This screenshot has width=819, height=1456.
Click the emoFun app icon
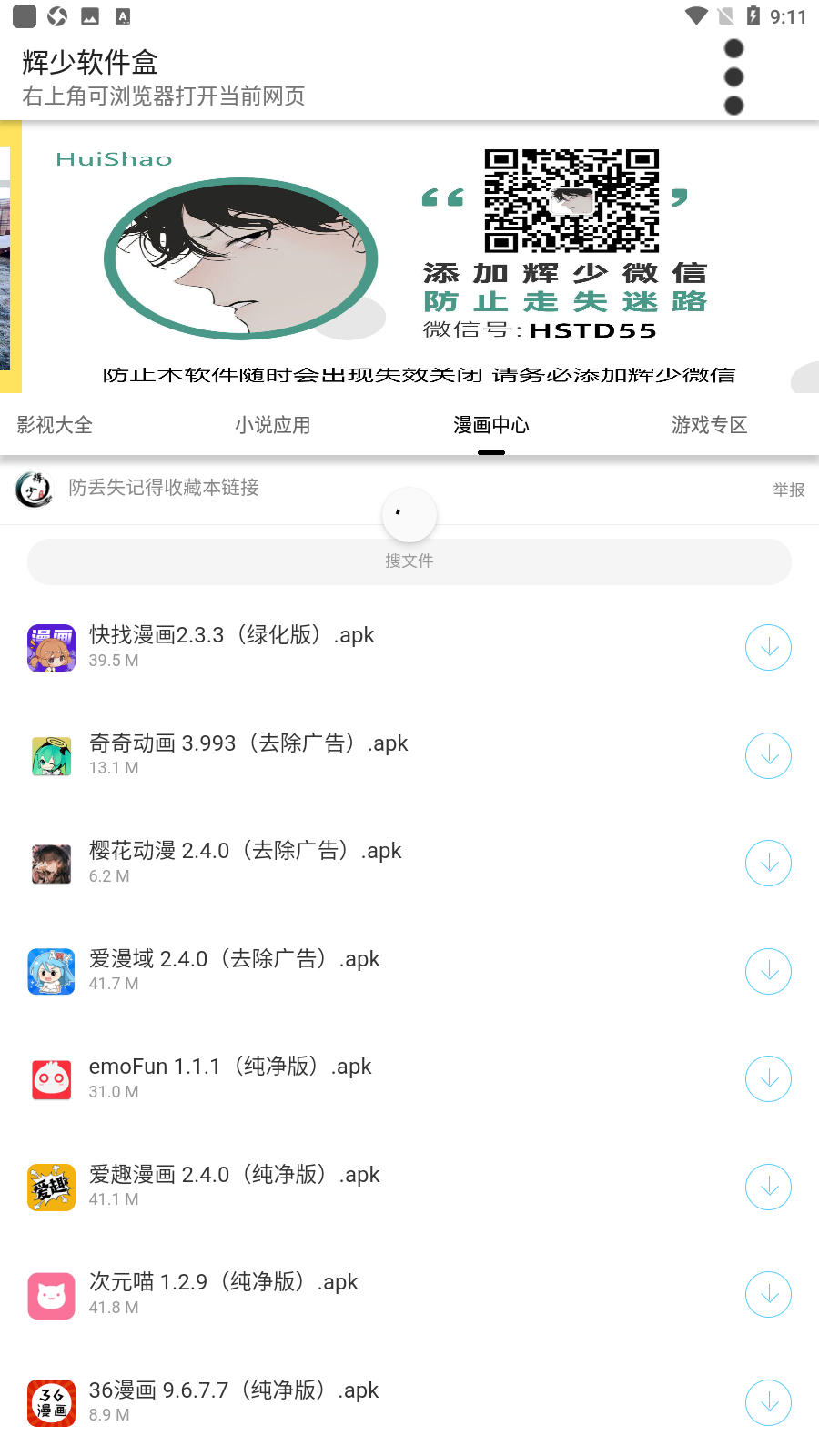[x=51, y=1079]
